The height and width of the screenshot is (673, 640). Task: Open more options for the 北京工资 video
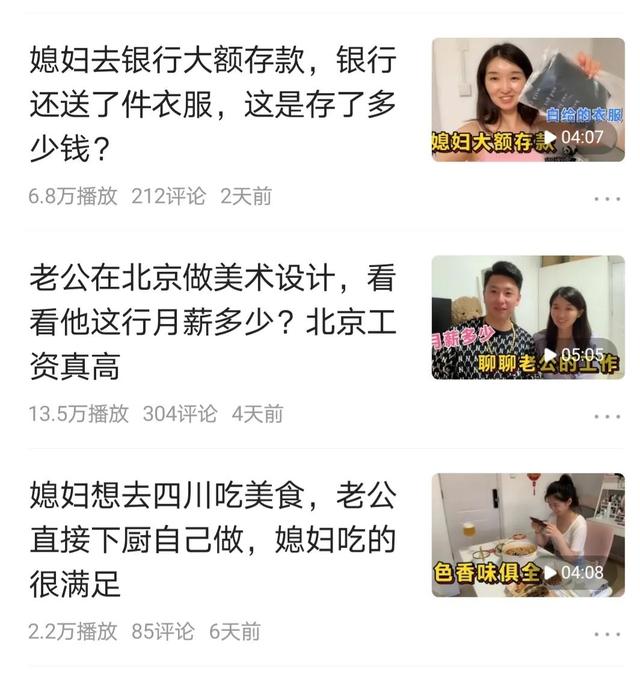[607, 416]
